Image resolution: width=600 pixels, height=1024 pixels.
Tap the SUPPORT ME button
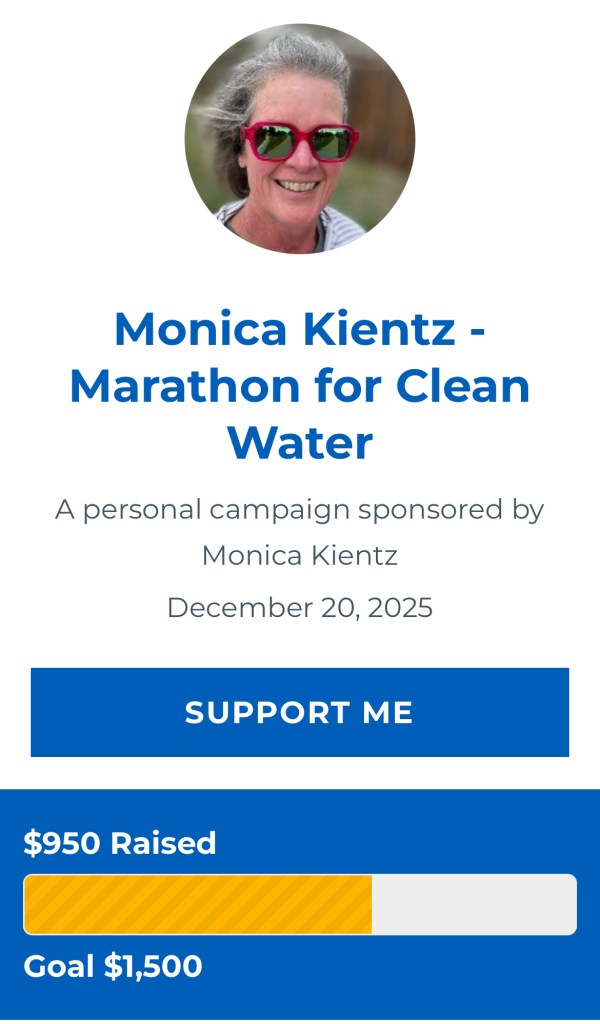tap(299, 712)
